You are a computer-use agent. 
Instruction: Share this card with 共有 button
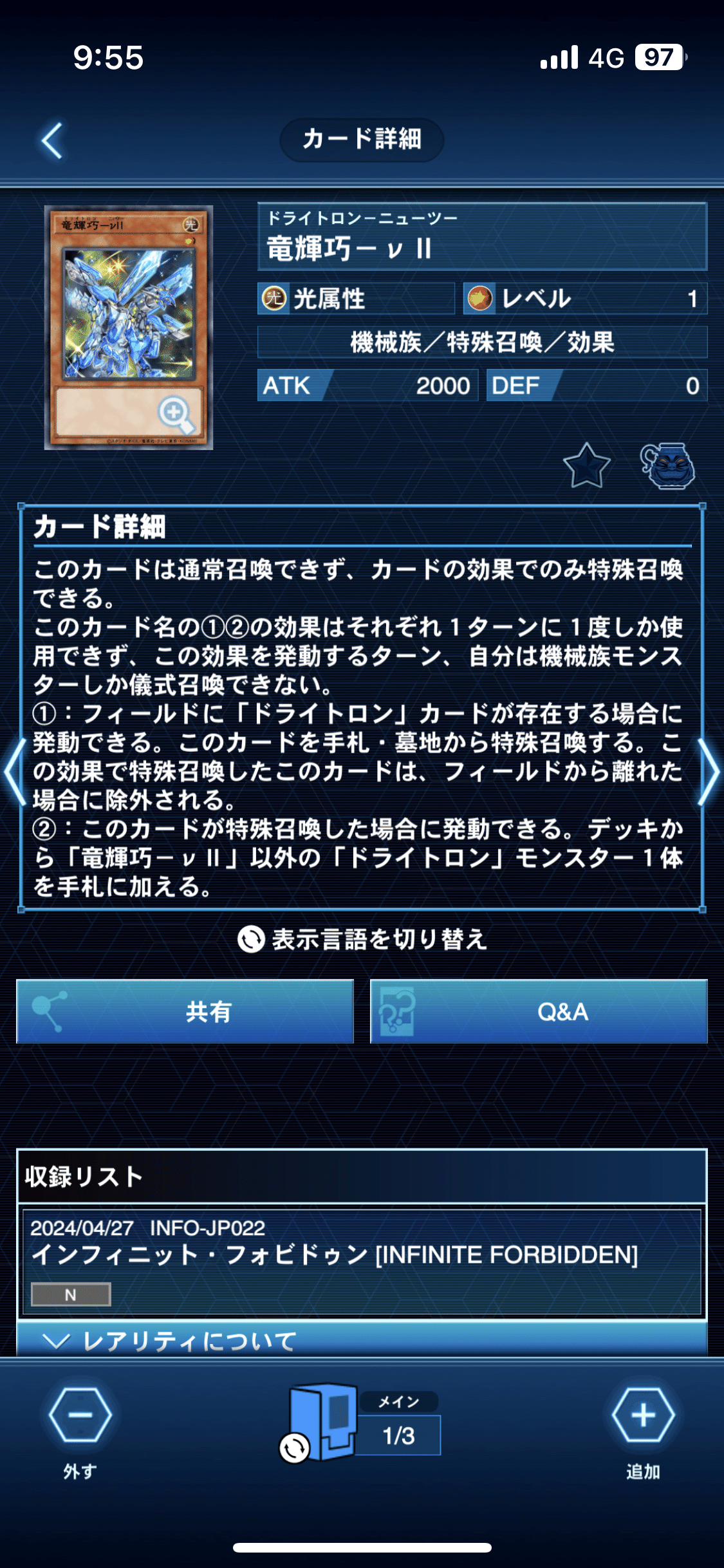point(185,1011)
